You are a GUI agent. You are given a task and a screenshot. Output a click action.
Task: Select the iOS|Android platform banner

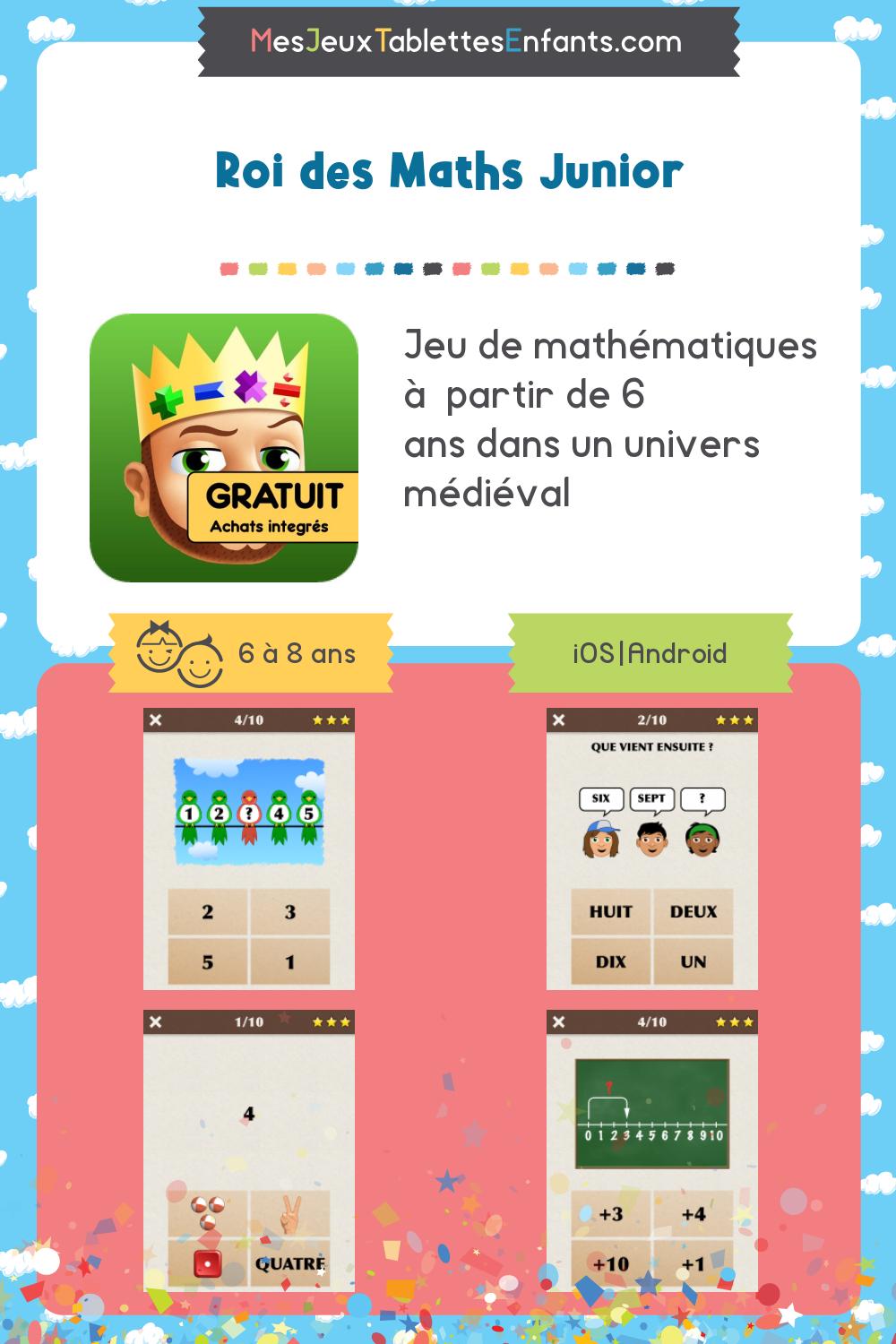pyautogui.click(x=650, y=653)
